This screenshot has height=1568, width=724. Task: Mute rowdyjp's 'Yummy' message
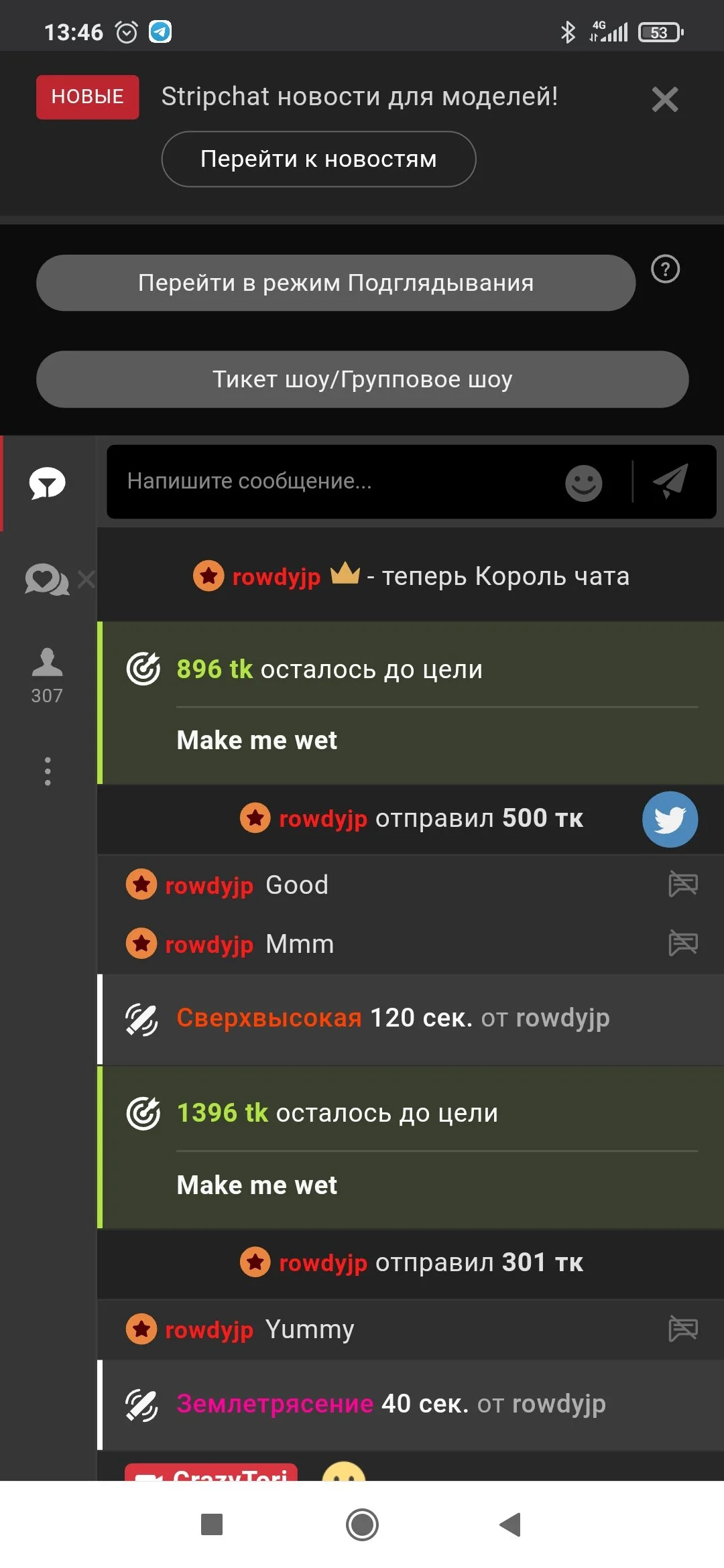pyautogui.click(x=682, y=1329)
